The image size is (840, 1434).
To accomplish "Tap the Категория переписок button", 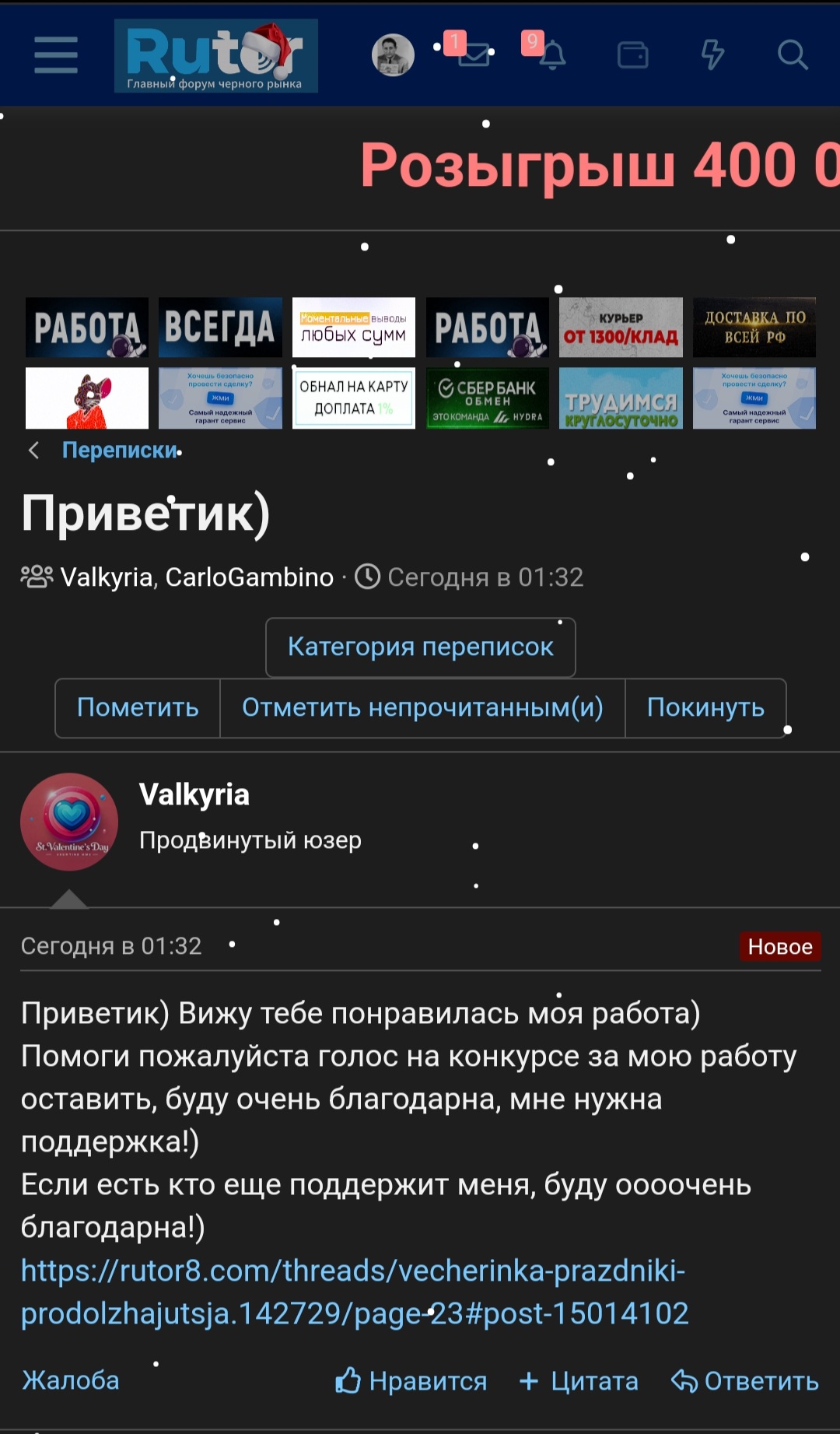I will coord(420,647).
